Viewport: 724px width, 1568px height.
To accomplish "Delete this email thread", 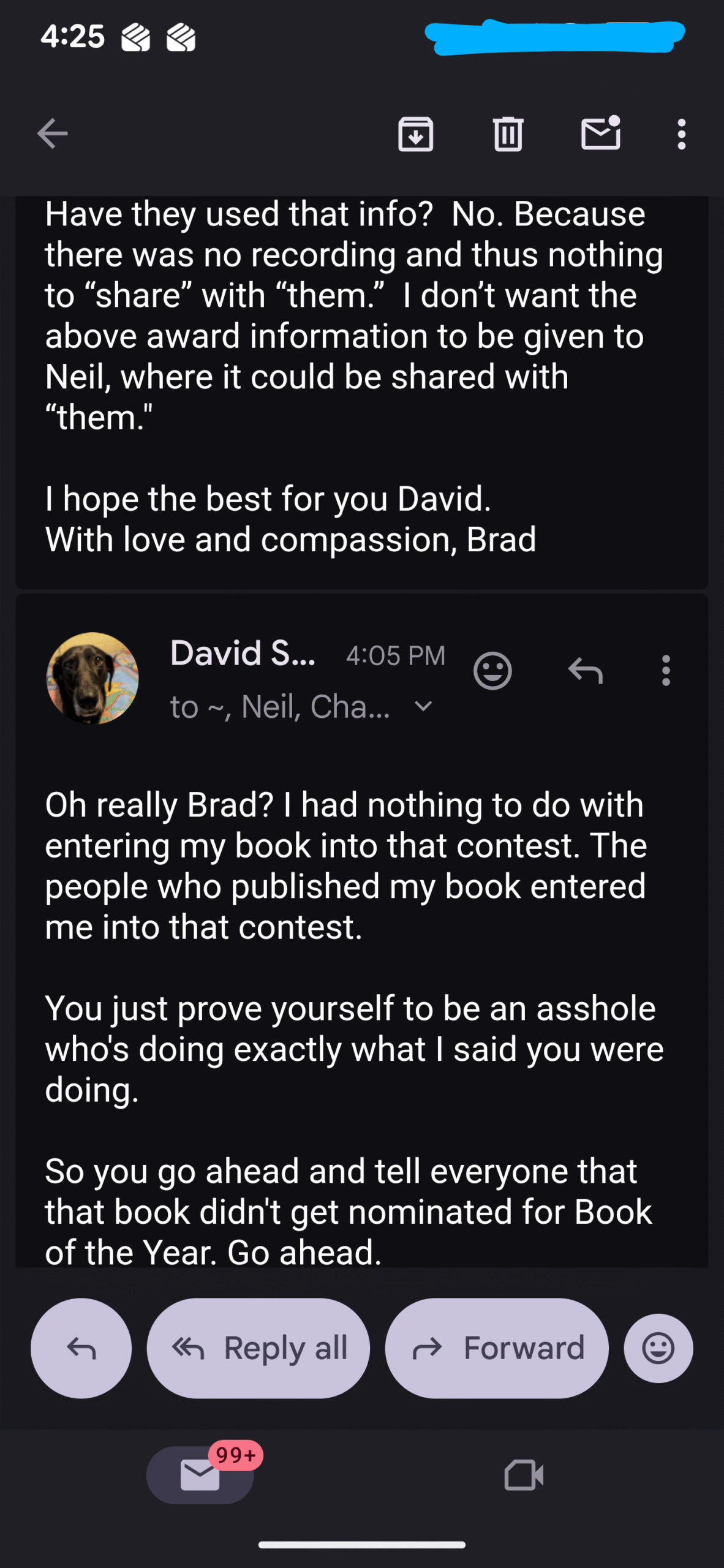I will coord(508,134).
